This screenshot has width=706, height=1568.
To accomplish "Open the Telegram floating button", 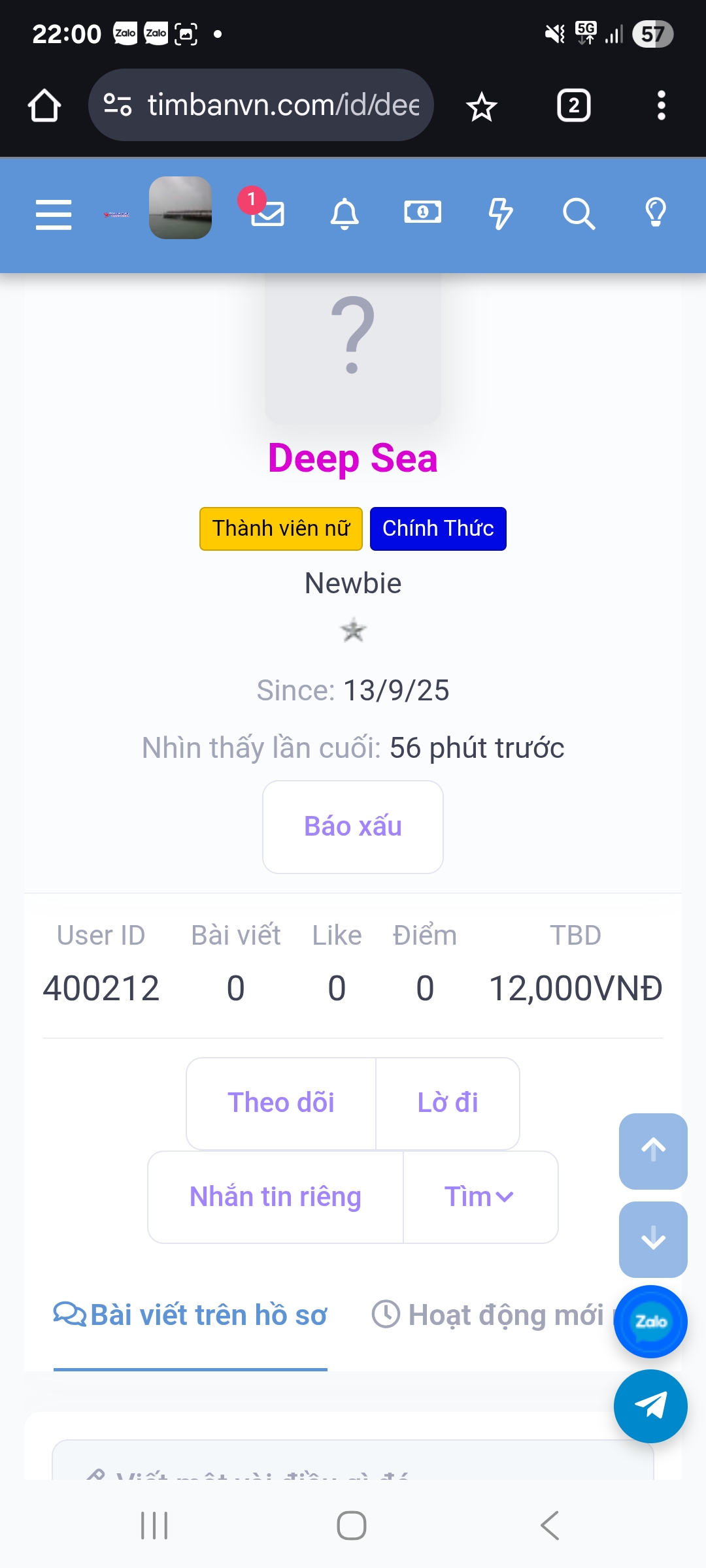I will pyautogui.click(x=650, y=1406).
